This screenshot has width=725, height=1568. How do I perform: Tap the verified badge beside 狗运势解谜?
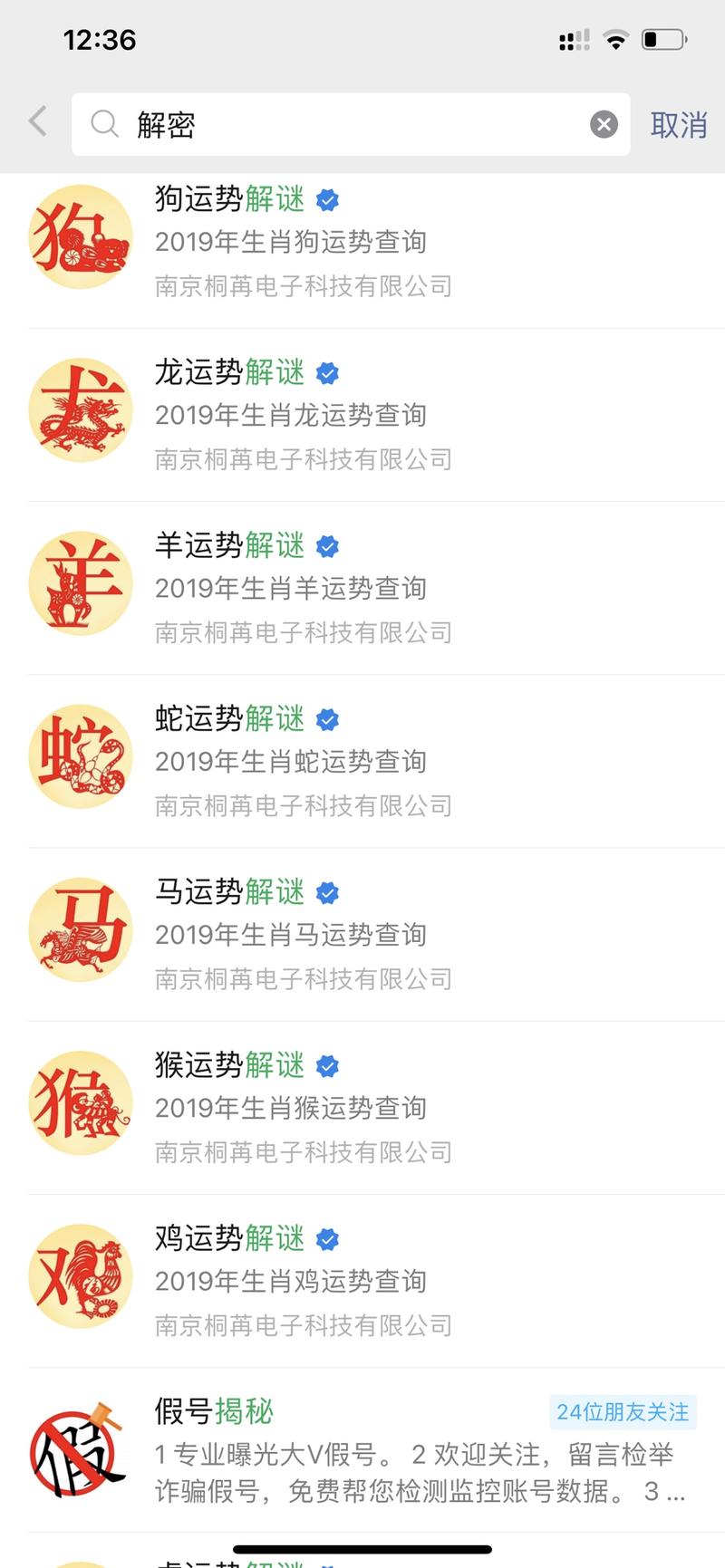[329, 200]
